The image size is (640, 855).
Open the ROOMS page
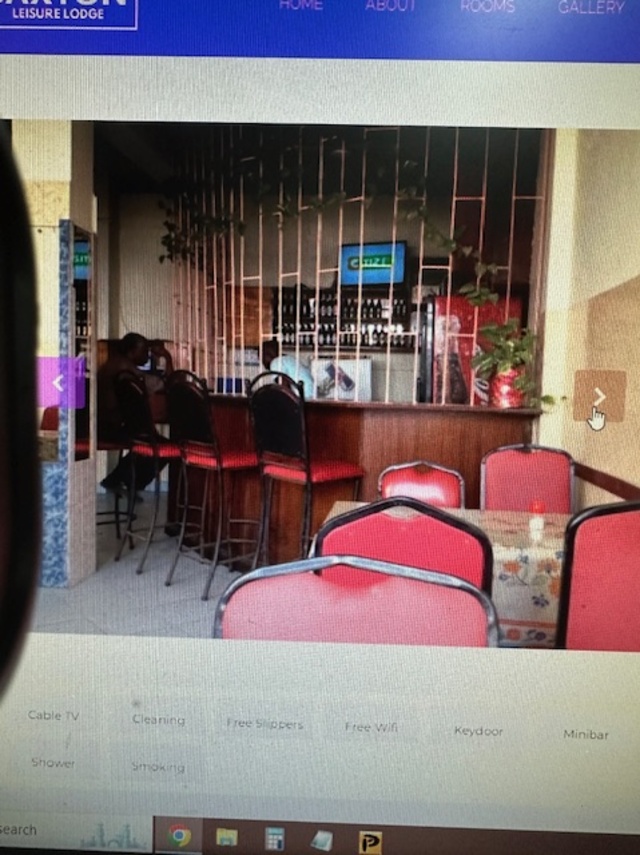click(489, 6)
